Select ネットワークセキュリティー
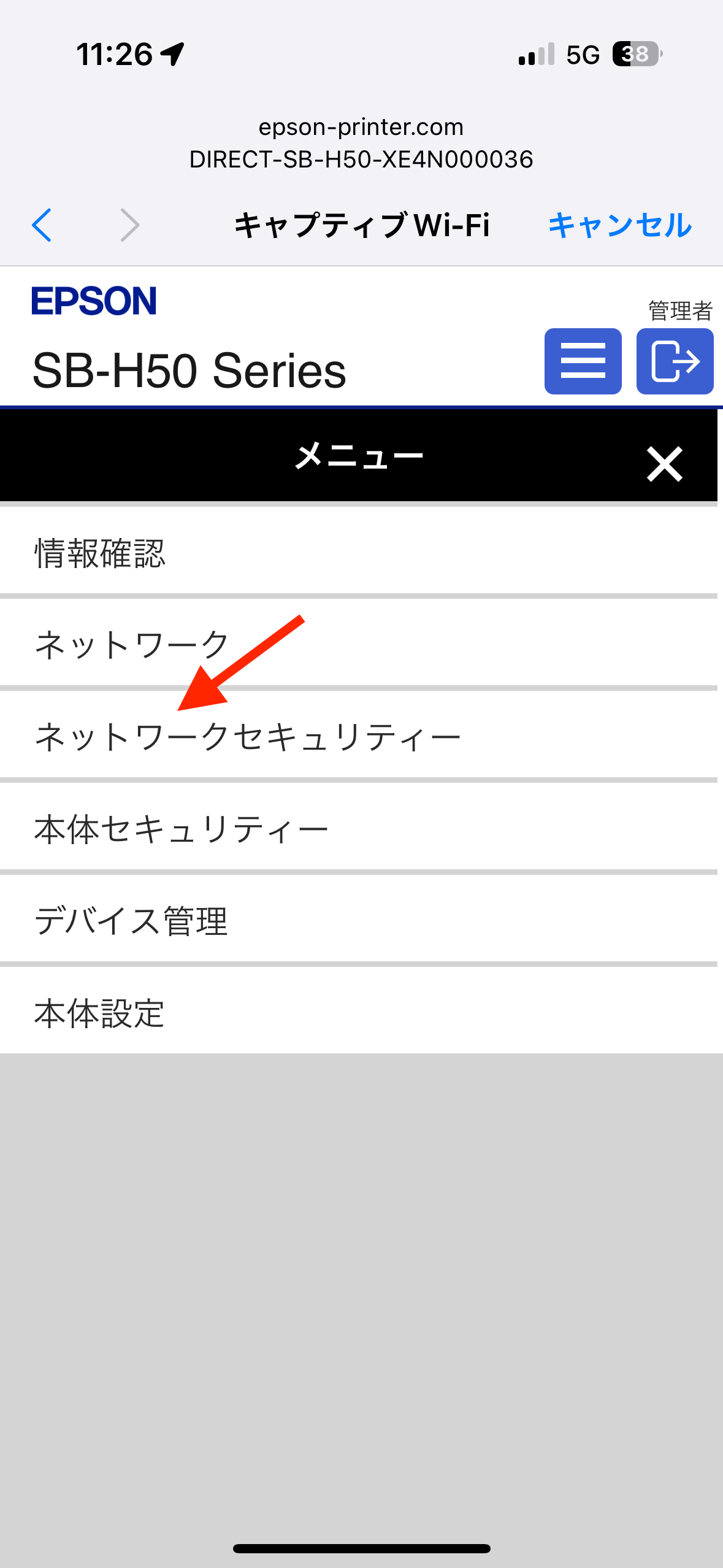Screen dimensions: 723x1568 (x=359, y=737)
